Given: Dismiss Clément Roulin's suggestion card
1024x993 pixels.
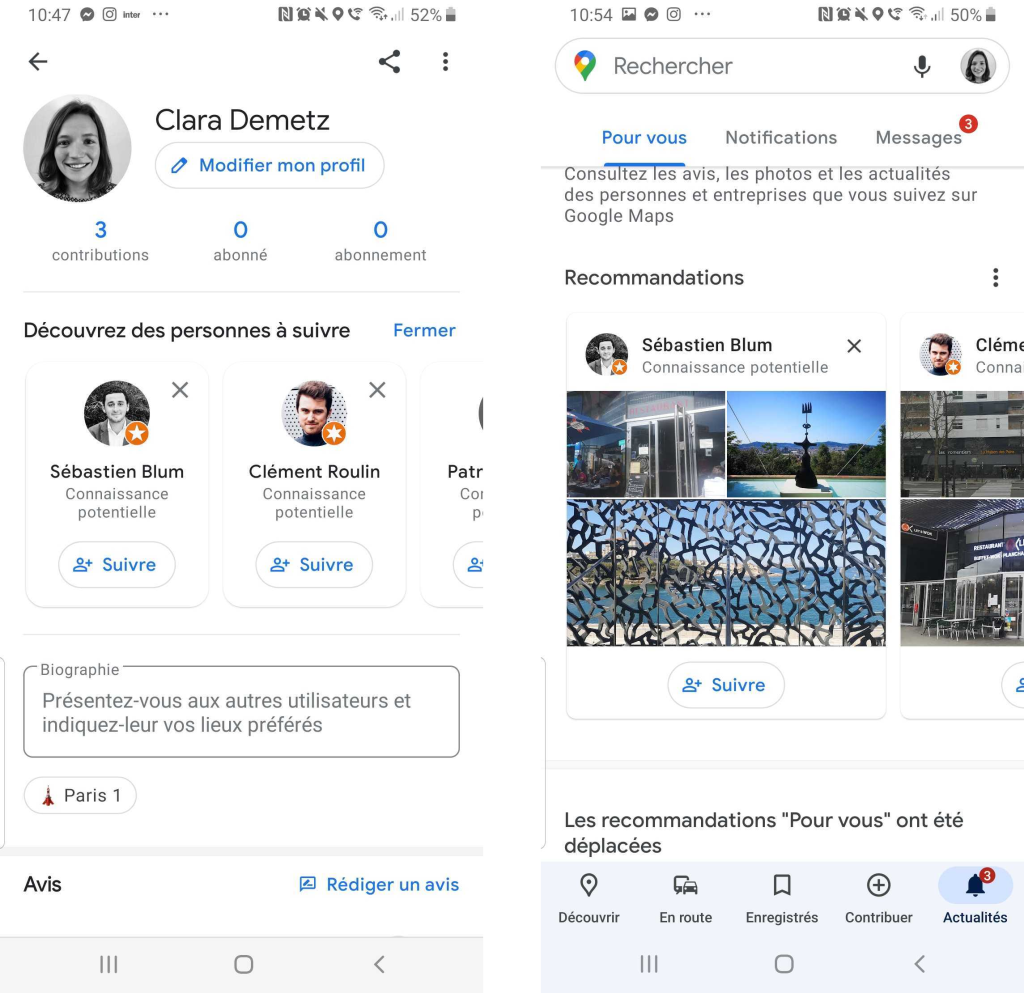Looking at the screenshot, I should pyautogui.click(x=377, y=390).
